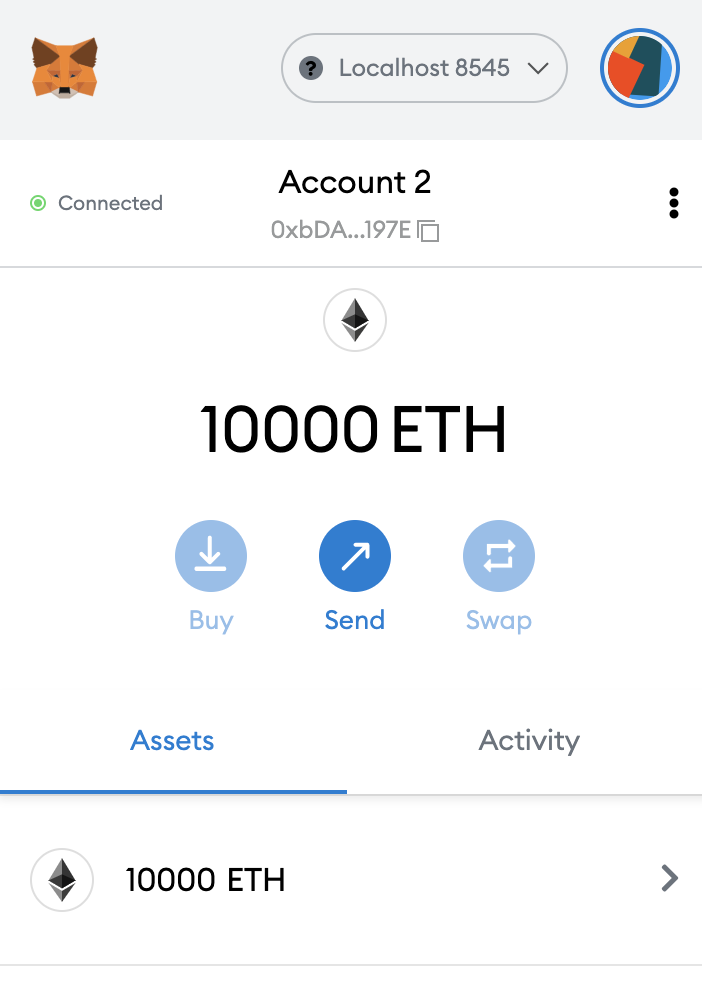Image resolution: width=702 pixels, height=982 pixels.
Task: Switch to the Activity tab
Action: point(528,741)
